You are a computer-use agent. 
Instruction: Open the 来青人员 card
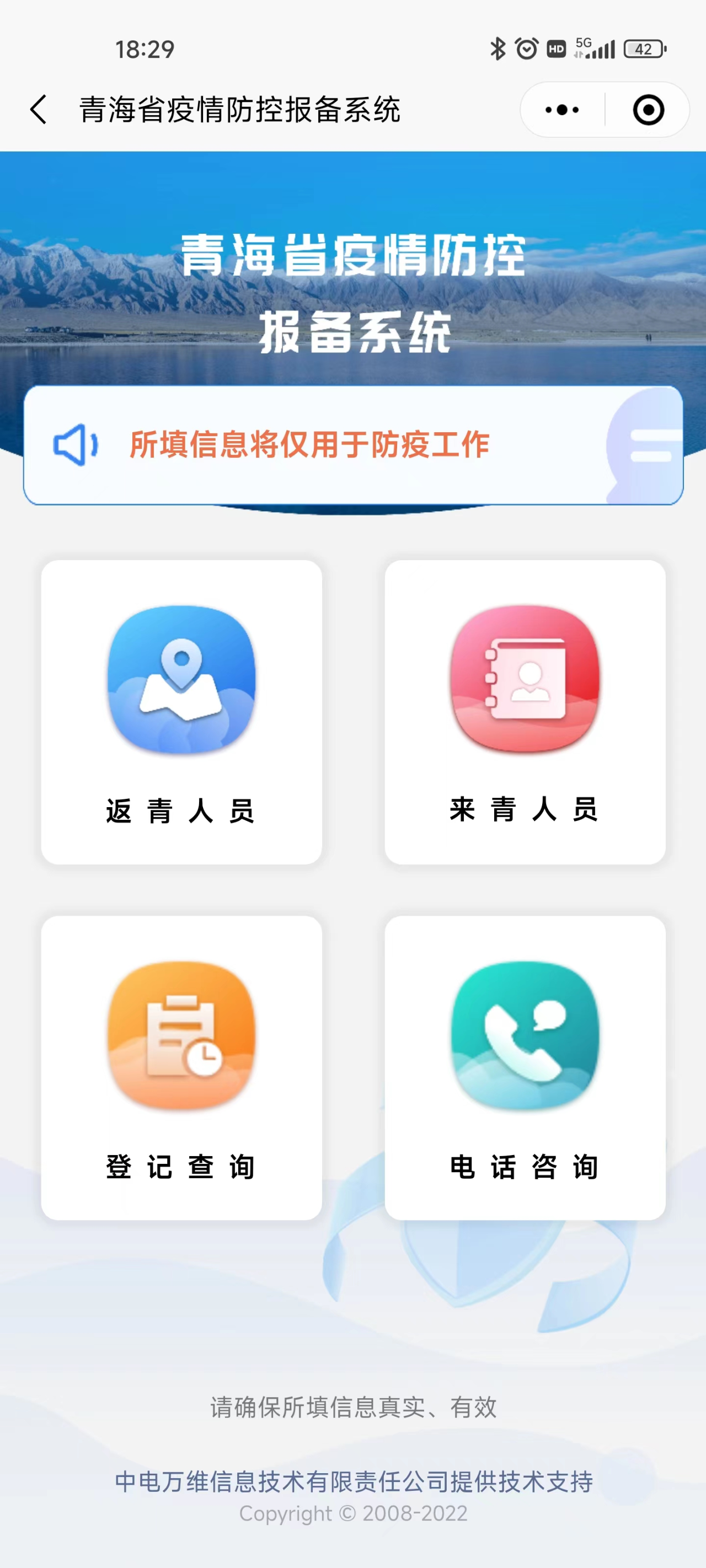coord(525,712)
